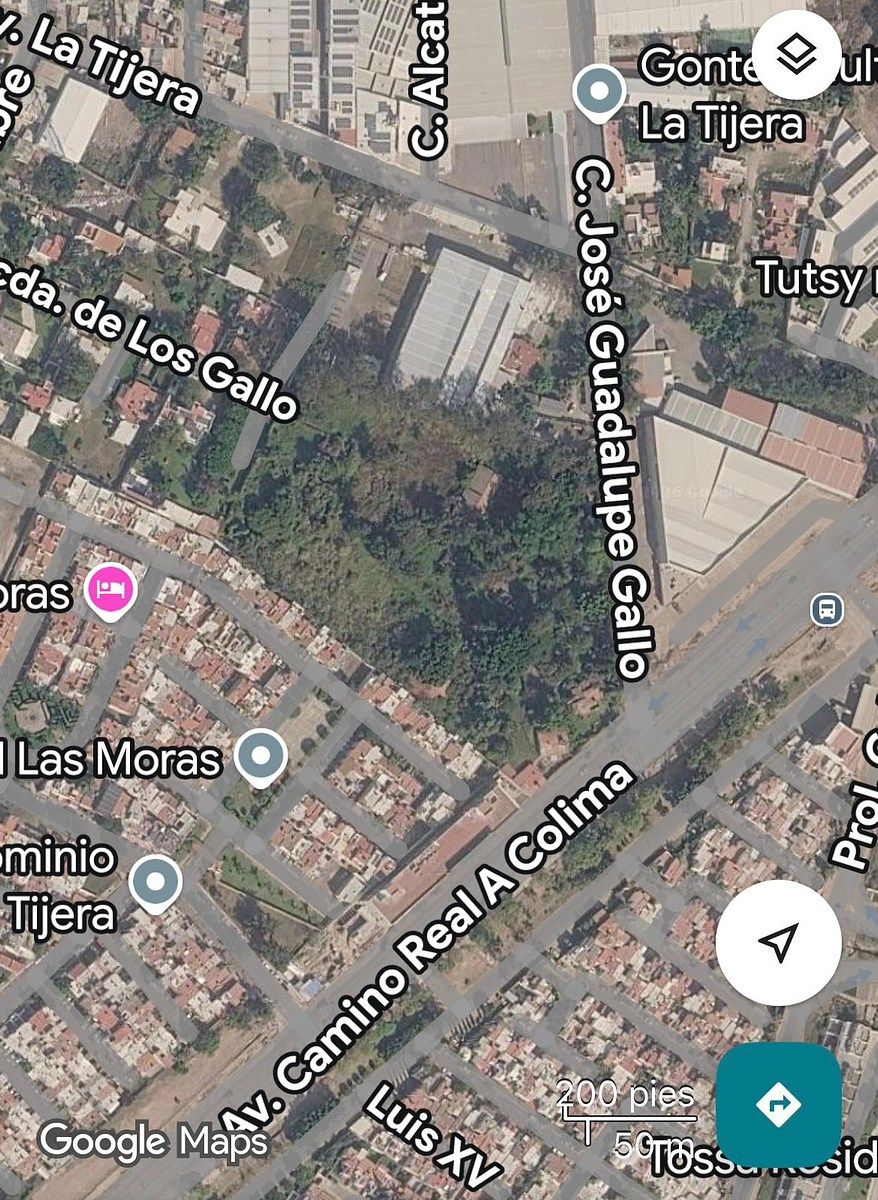Open the pink hotel marker near Moras
Viewport: 878px width, 1200px height.
(112, 590)
